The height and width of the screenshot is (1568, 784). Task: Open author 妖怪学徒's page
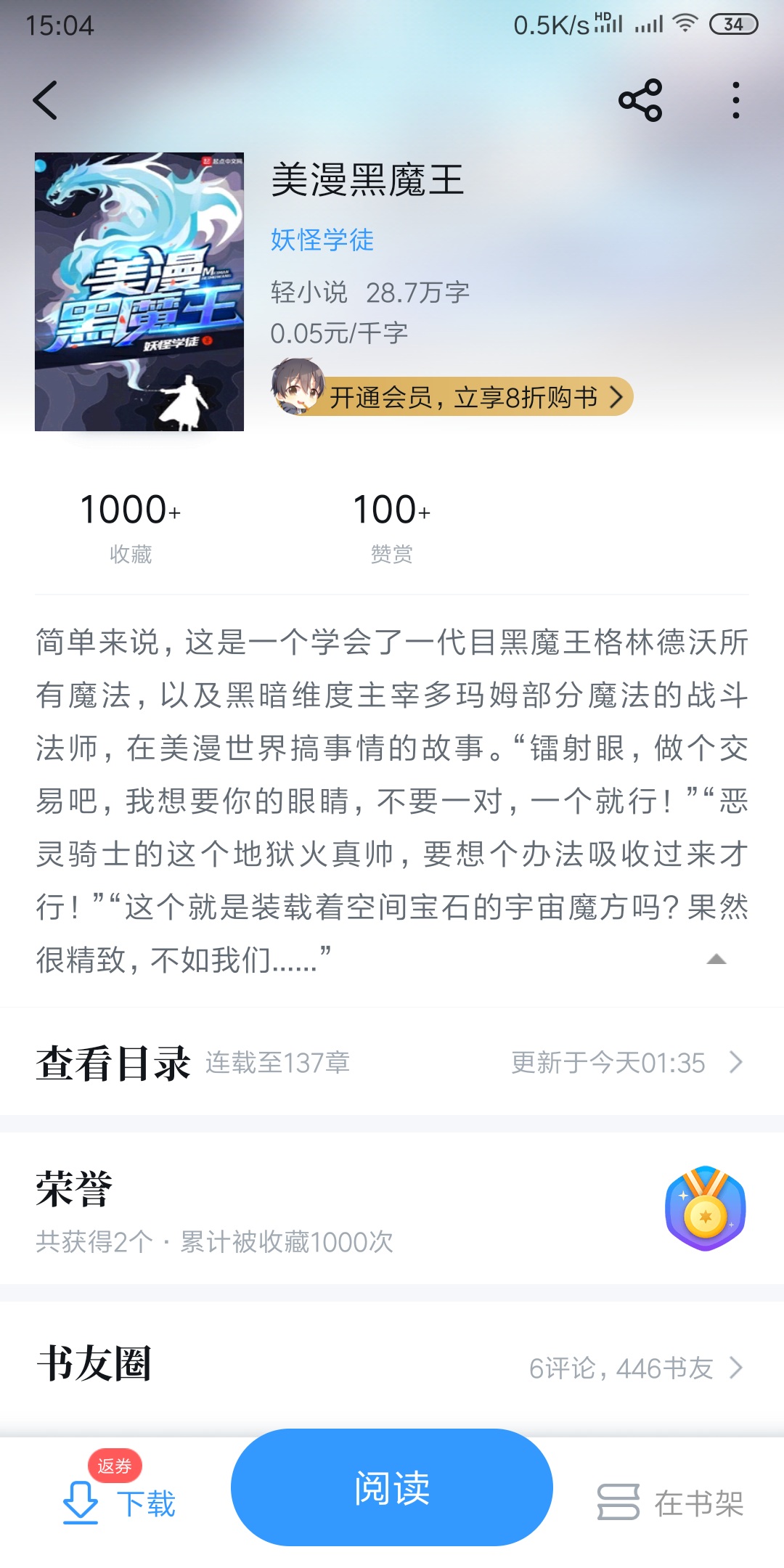tap(322, 240)
